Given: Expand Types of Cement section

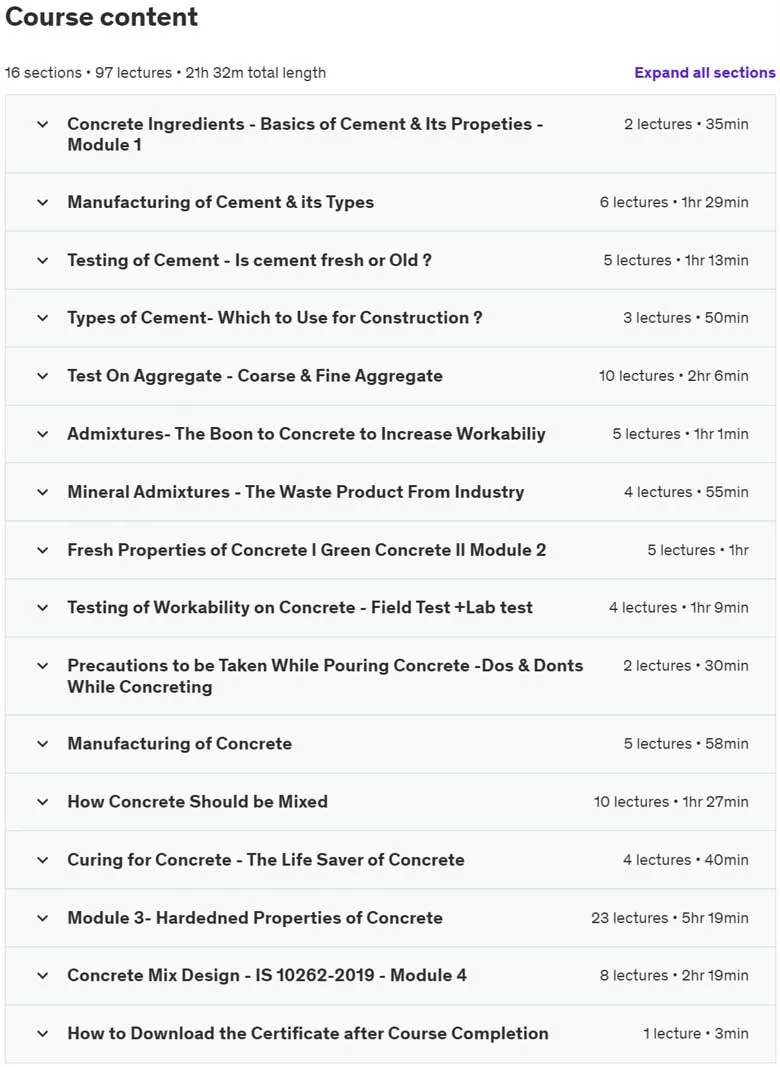Looking at the screenshot, I should (390, 318).
